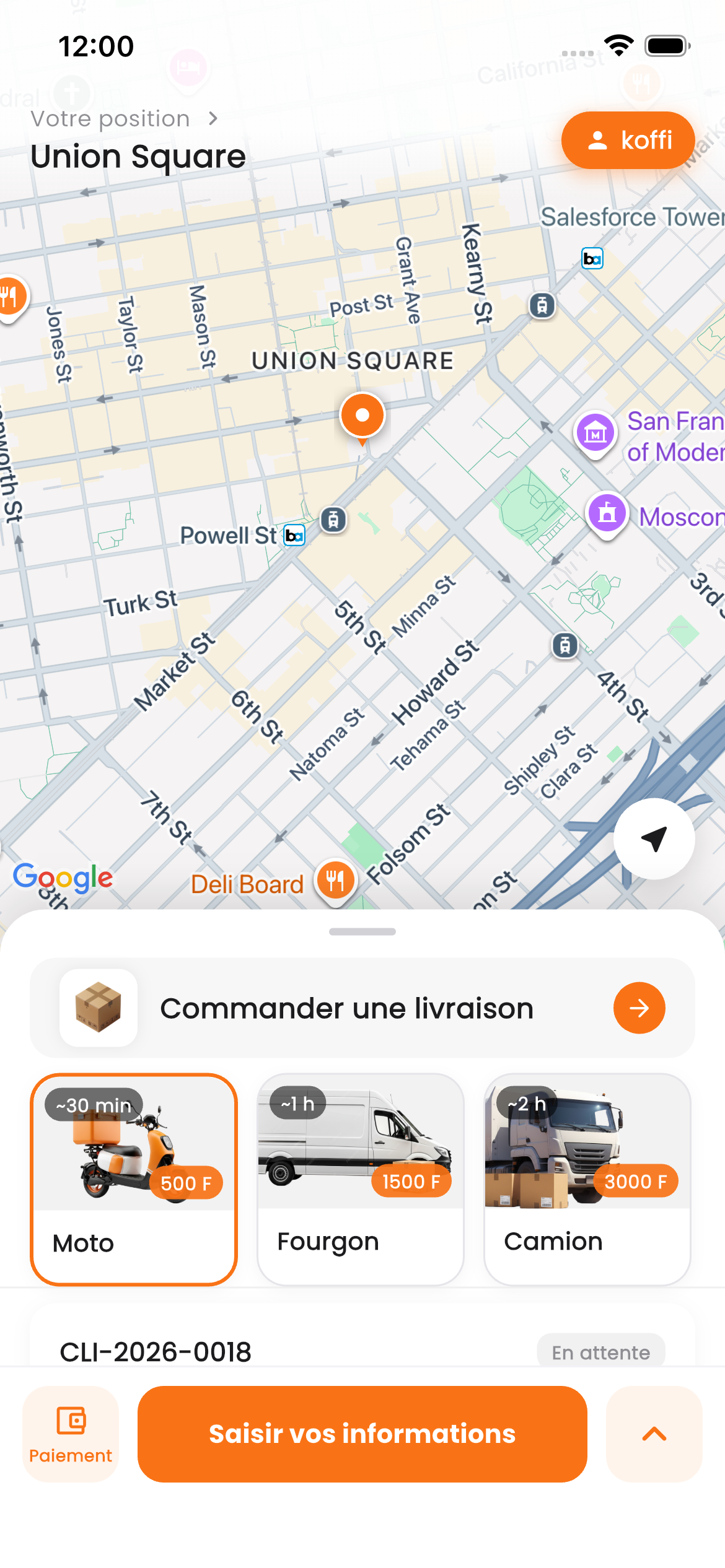
Task: Open order CLI-2026-0018
Action: [156, 1351]
